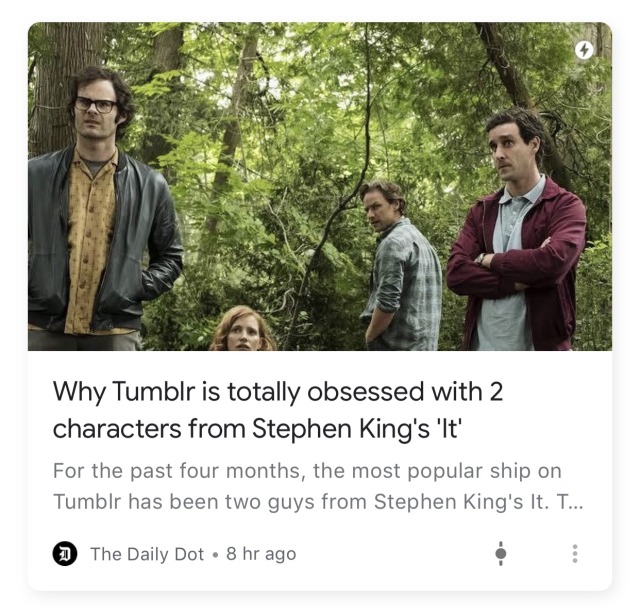Open the card's three-dot overflow menu
Viewport: 640px width, 615px height.
tap(574, 553)
